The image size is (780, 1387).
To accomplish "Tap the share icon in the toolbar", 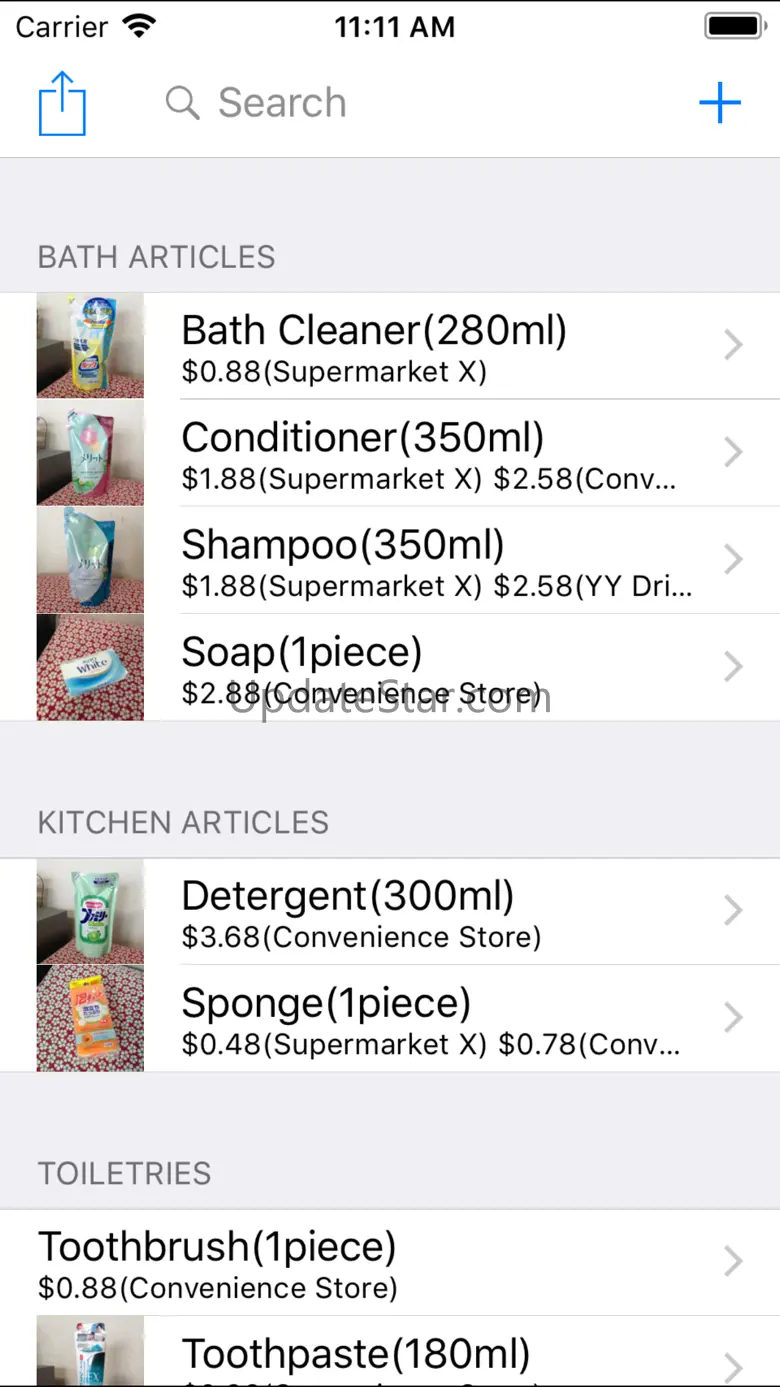I will click(x=62, y=103).
